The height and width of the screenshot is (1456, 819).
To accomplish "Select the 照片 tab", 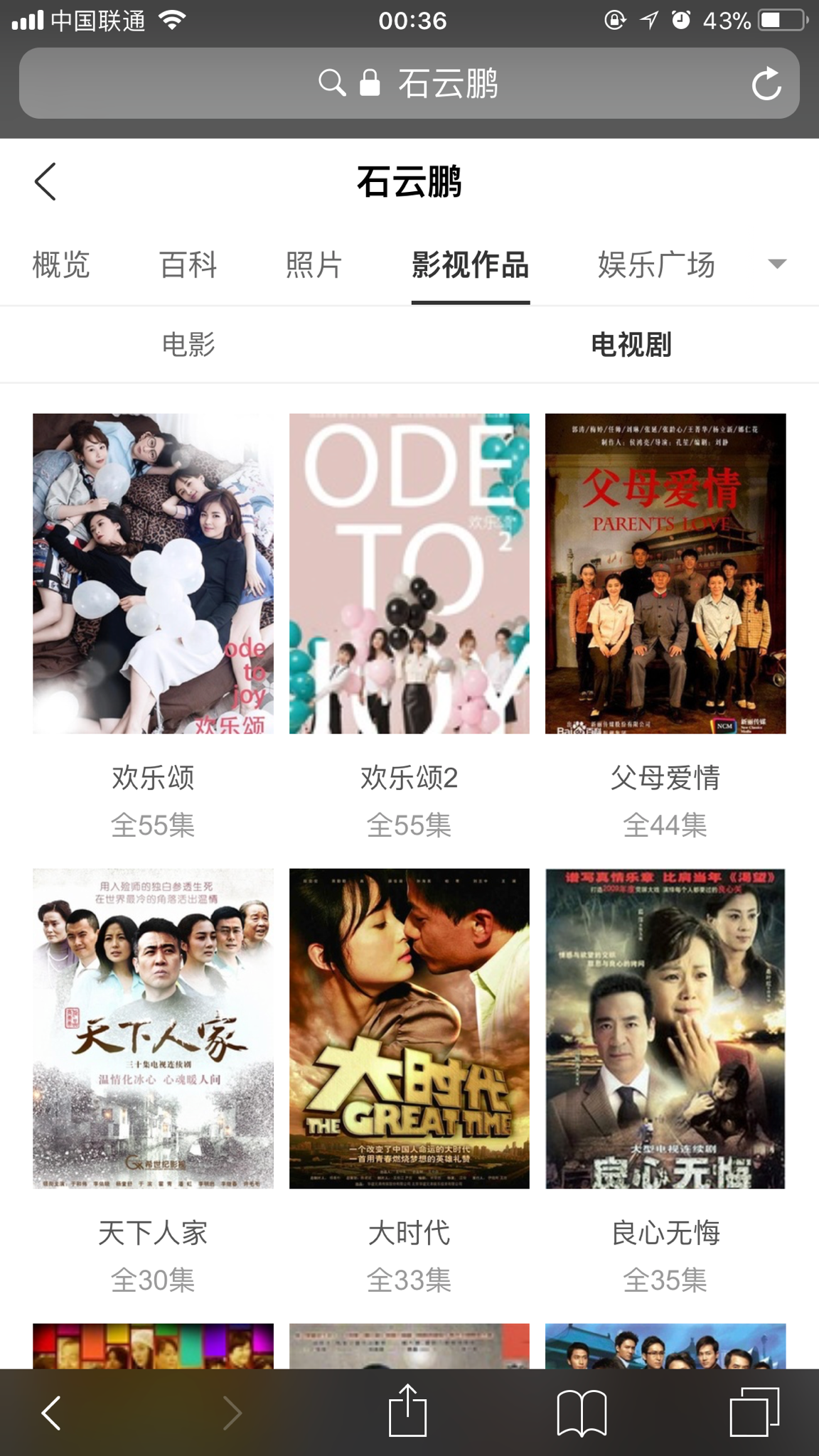I will point(314,265).
